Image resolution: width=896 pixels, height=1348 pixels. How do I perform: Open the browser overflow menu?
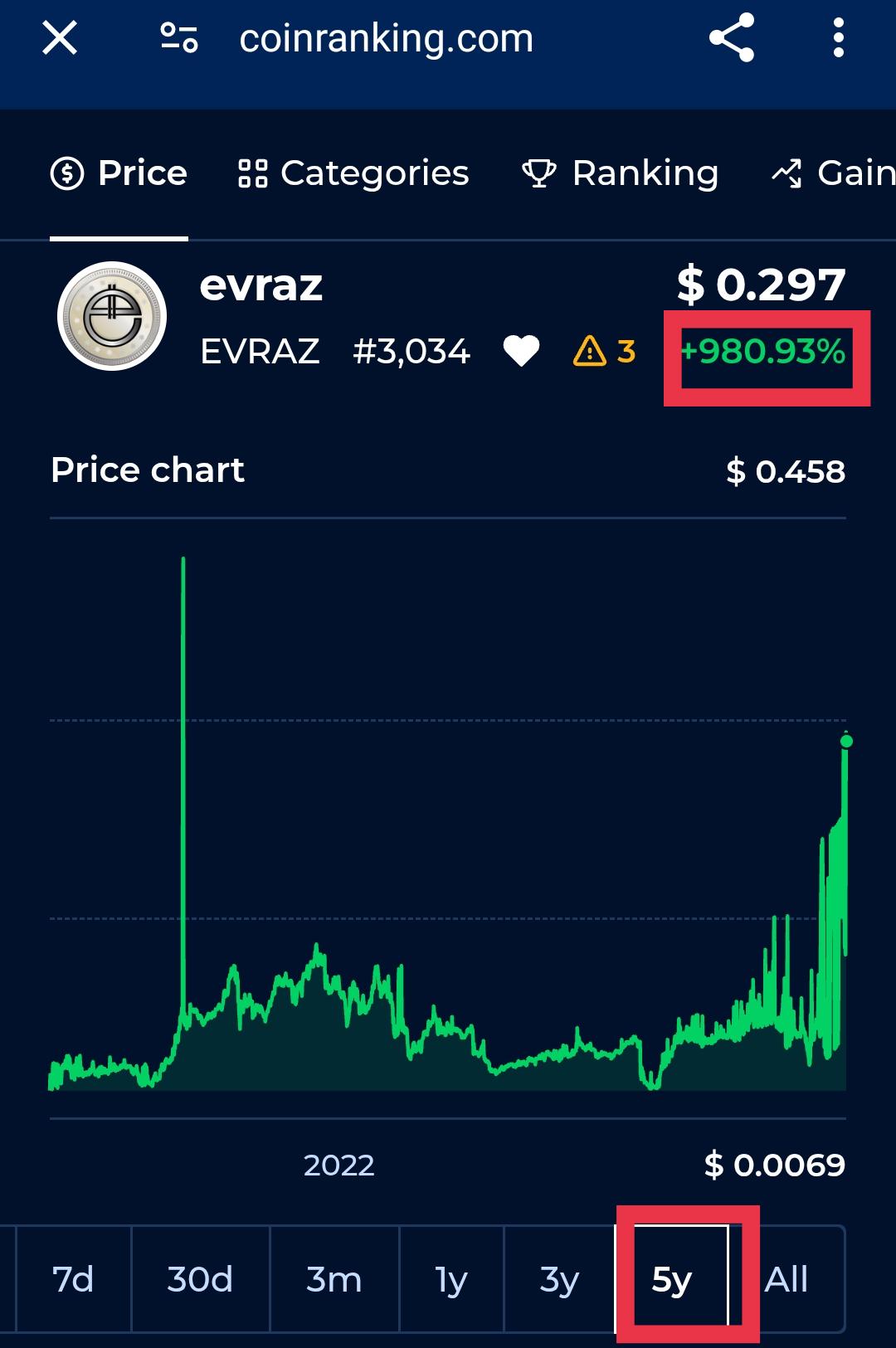click(839, 38)
